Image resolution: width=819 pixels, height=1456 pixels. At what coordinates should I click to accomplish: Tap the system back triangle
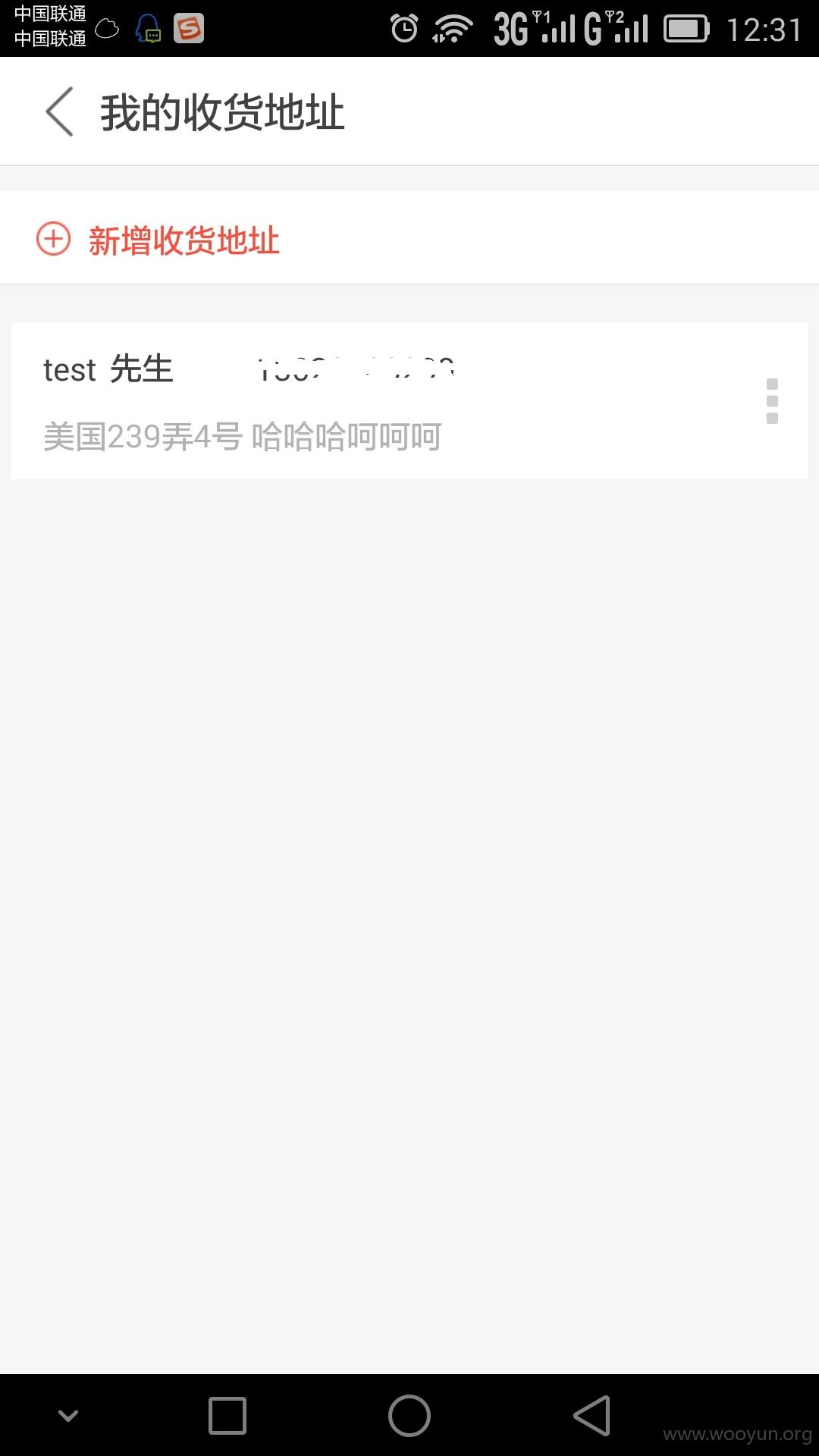pos(591,1416)
